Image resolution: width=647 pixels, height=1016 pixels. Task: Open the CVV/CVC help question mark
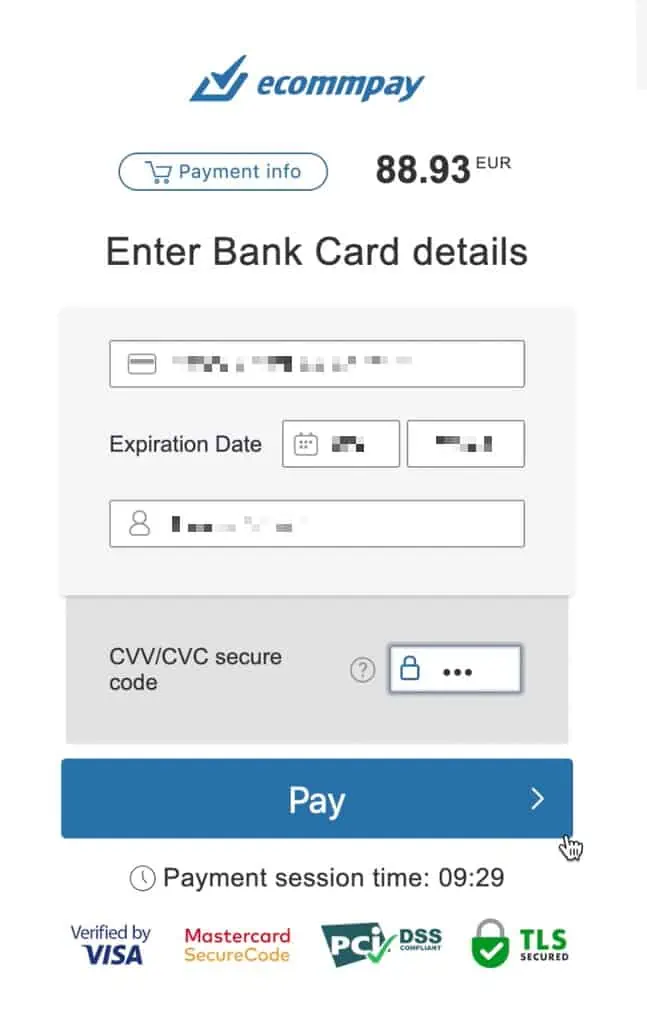point(361,671)
